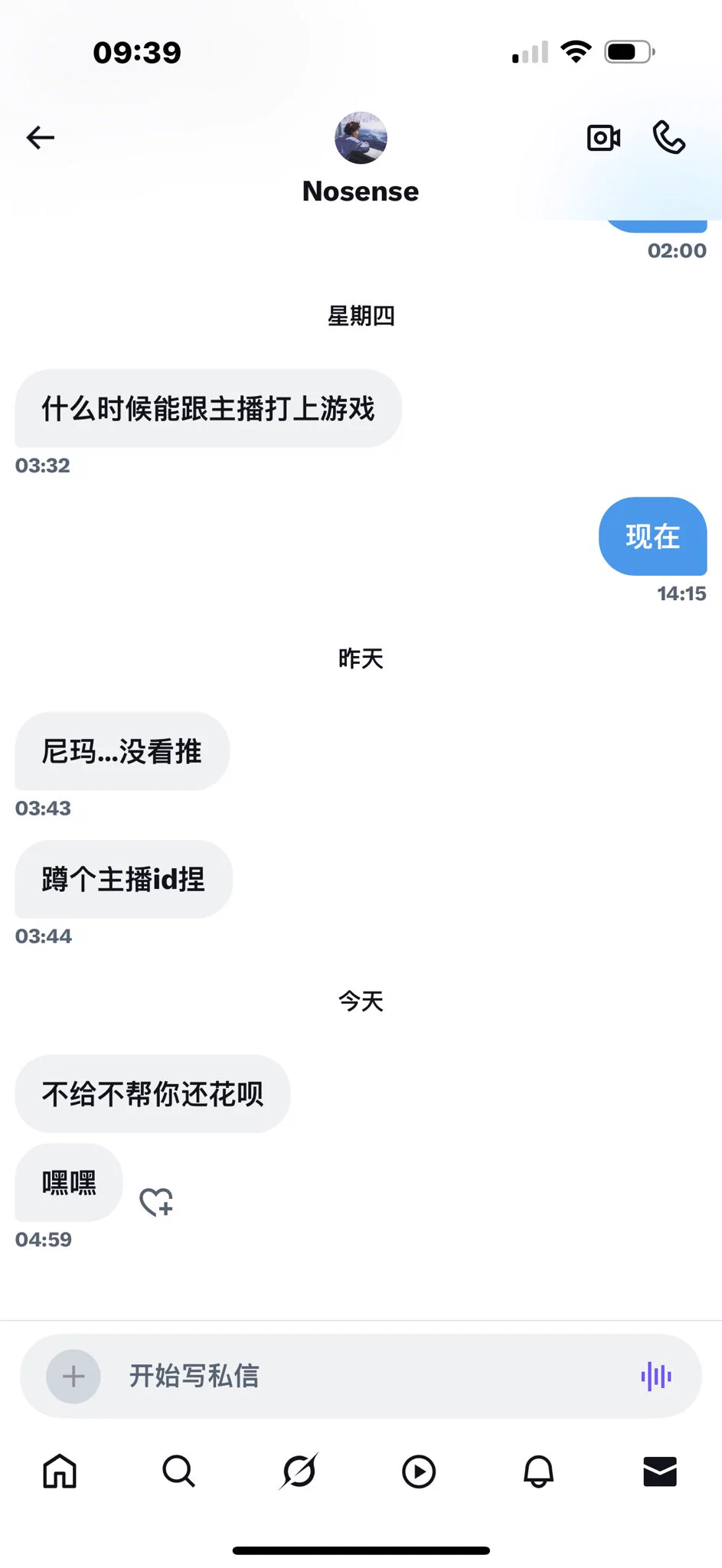Open the Search tab
722x1568 pixels.
point(179,1472)
